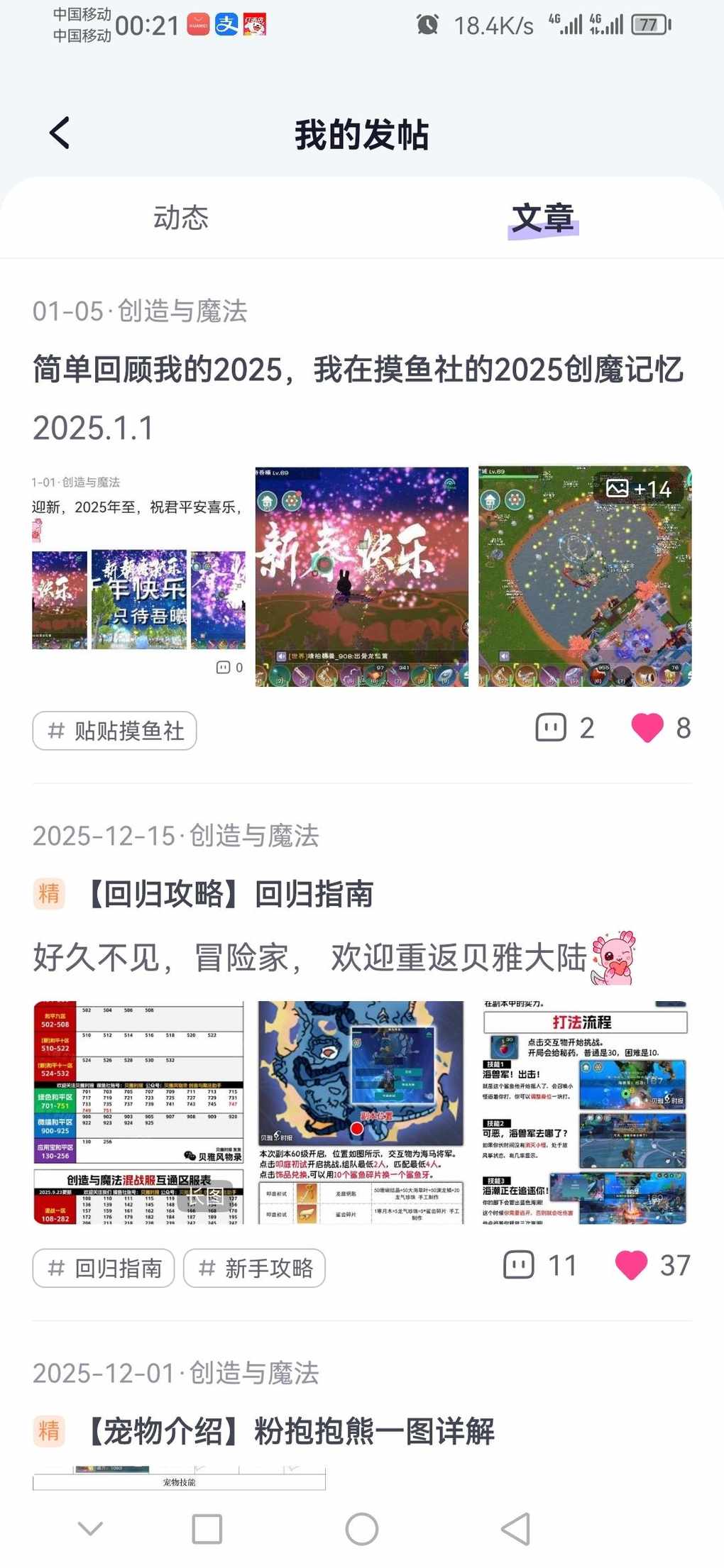Open comments on the 回归指南 post
This screenshot has width=724, height=1568.
coord(539,1266)
